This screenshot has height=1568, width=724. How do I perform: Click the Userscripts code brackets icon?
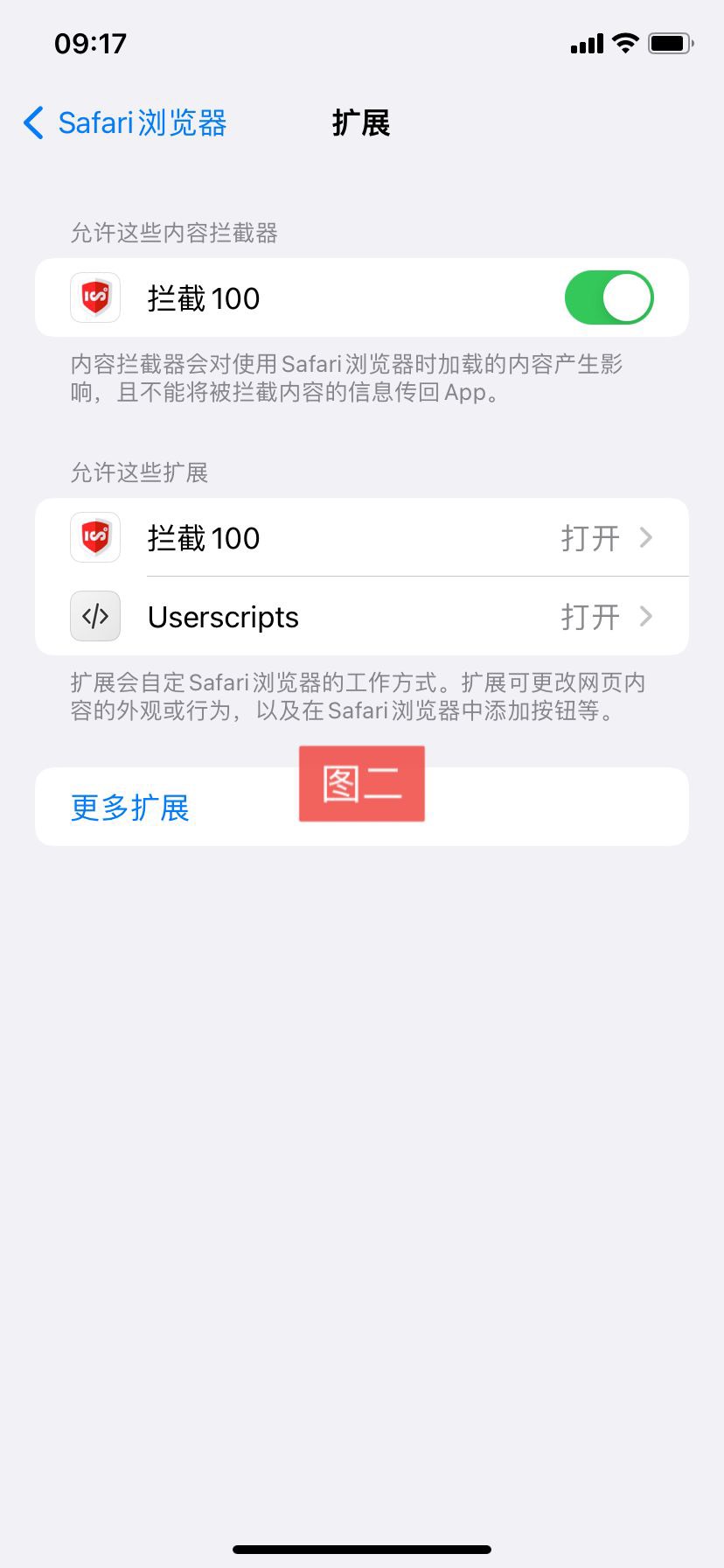click(x=94, y=616)
